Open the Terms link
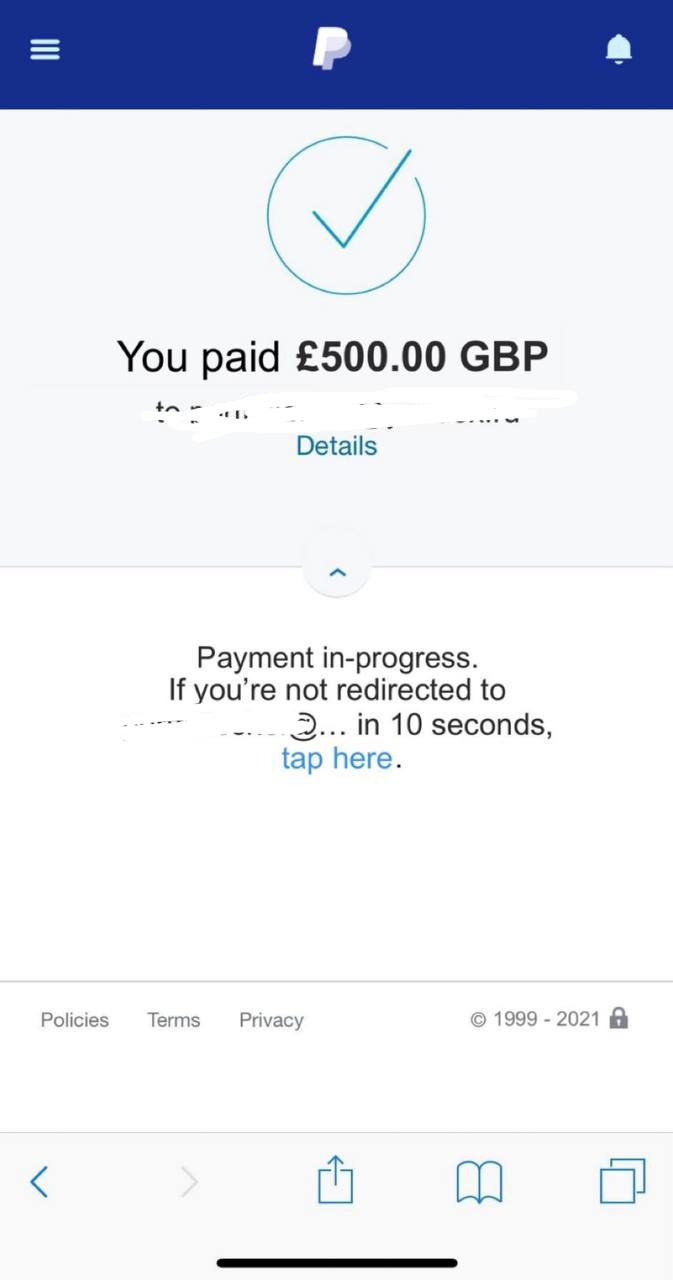673x1280 pixels. click(x=174, y=1020)
